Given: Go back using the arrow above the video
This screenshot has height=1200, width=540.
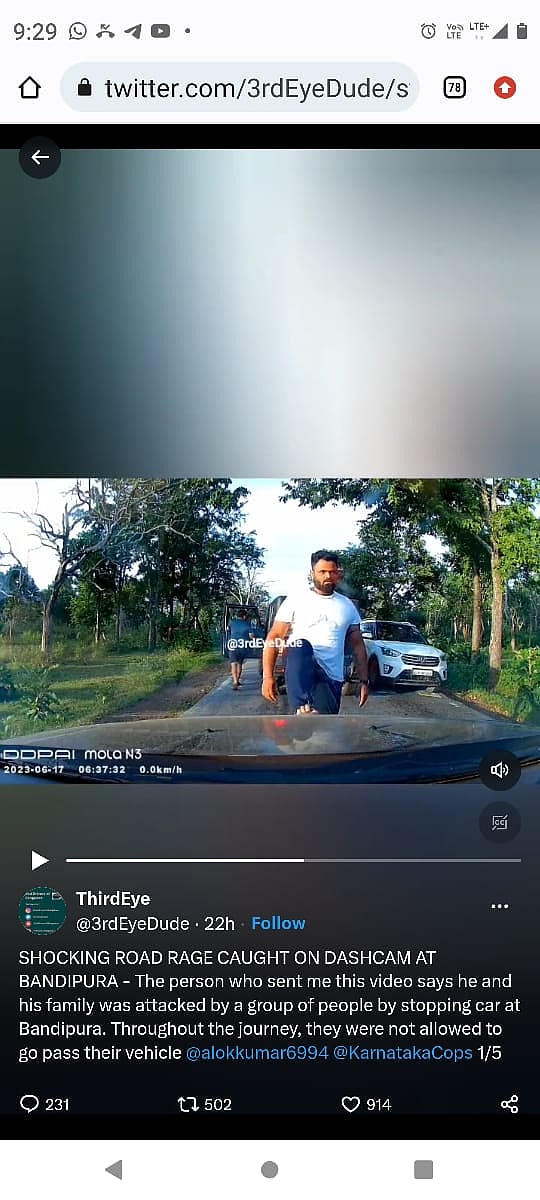Looking at the screenshot, I should [x=40, y=158].
